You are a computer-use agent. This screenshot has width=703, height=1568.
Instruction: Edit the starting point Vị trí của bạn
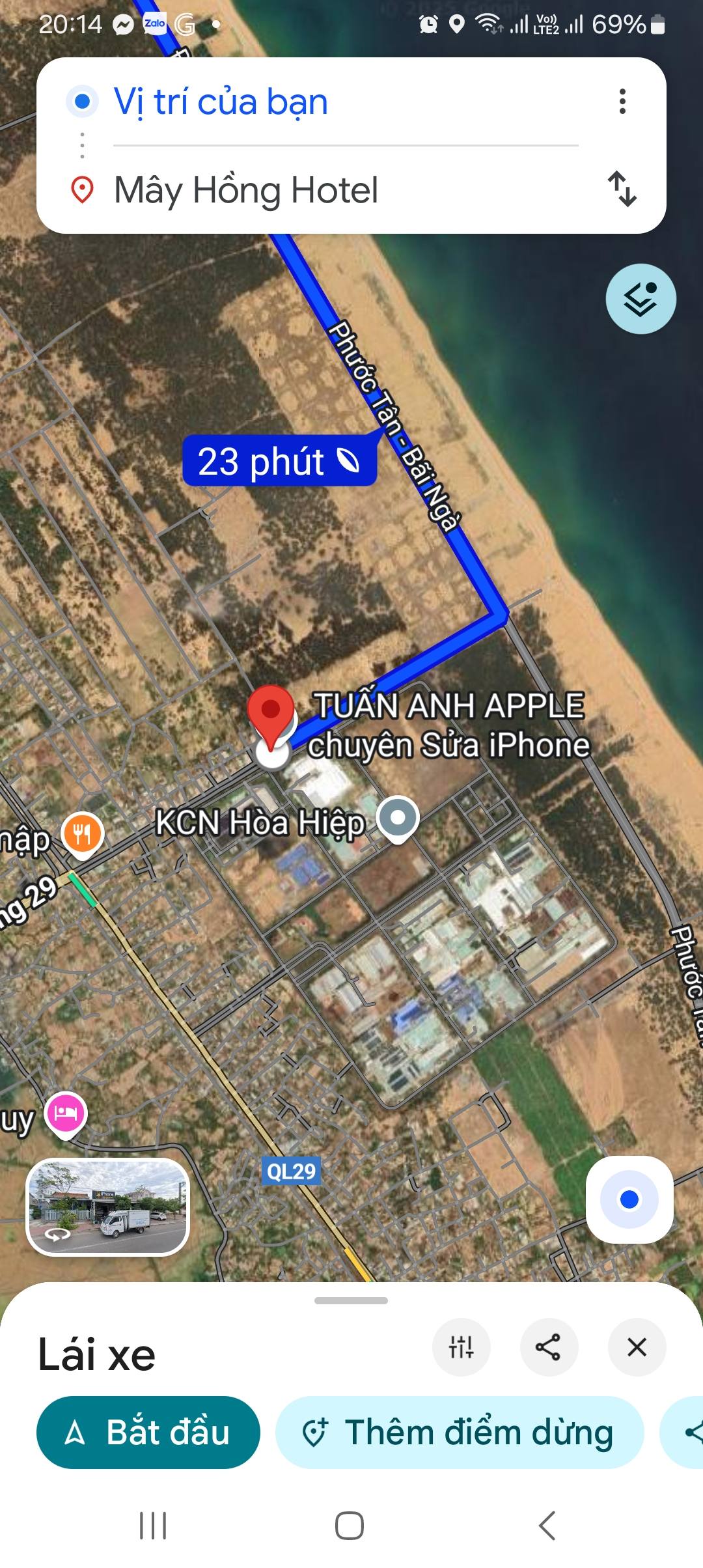[x=221, y=102]
